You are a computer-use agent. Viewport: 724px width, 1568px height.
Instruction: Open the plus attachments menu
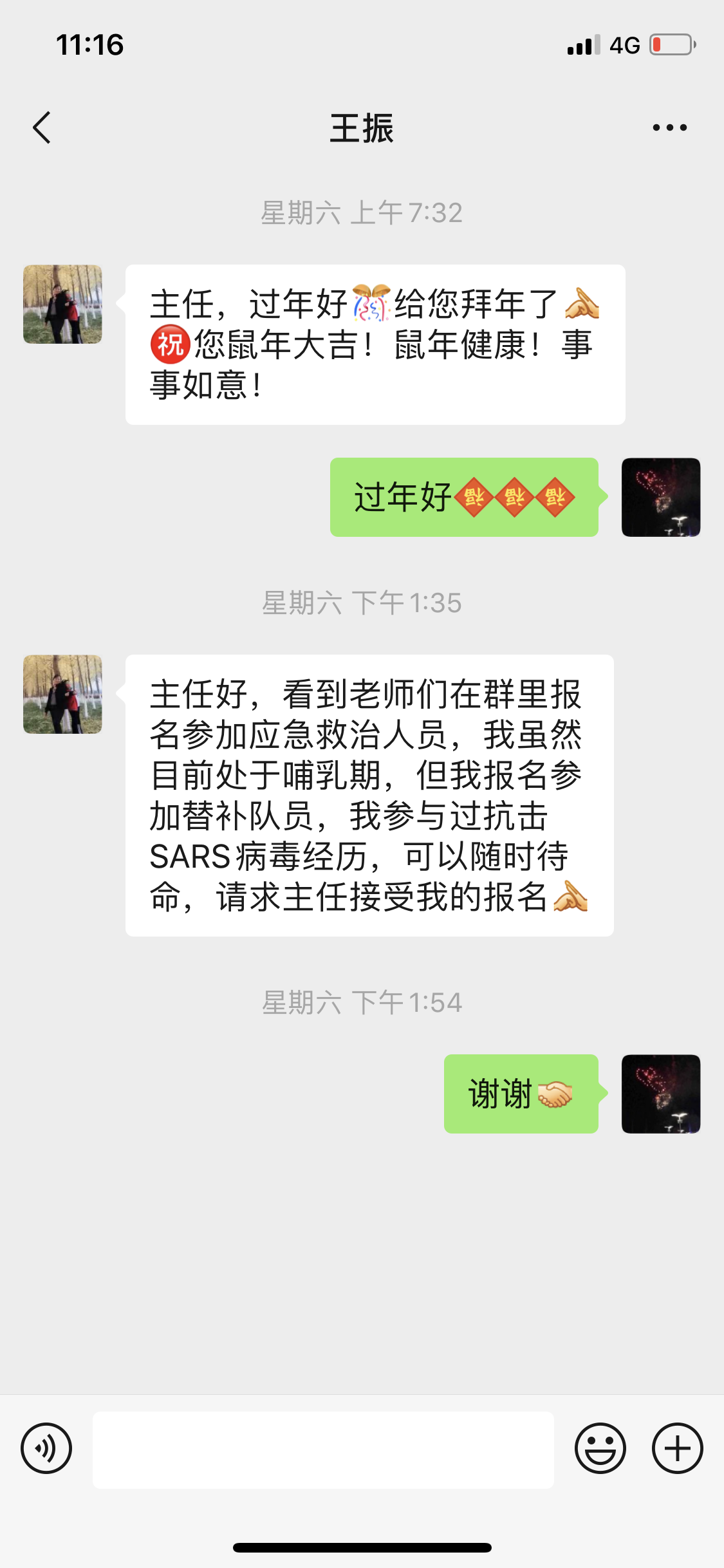tap(677, 1448)
